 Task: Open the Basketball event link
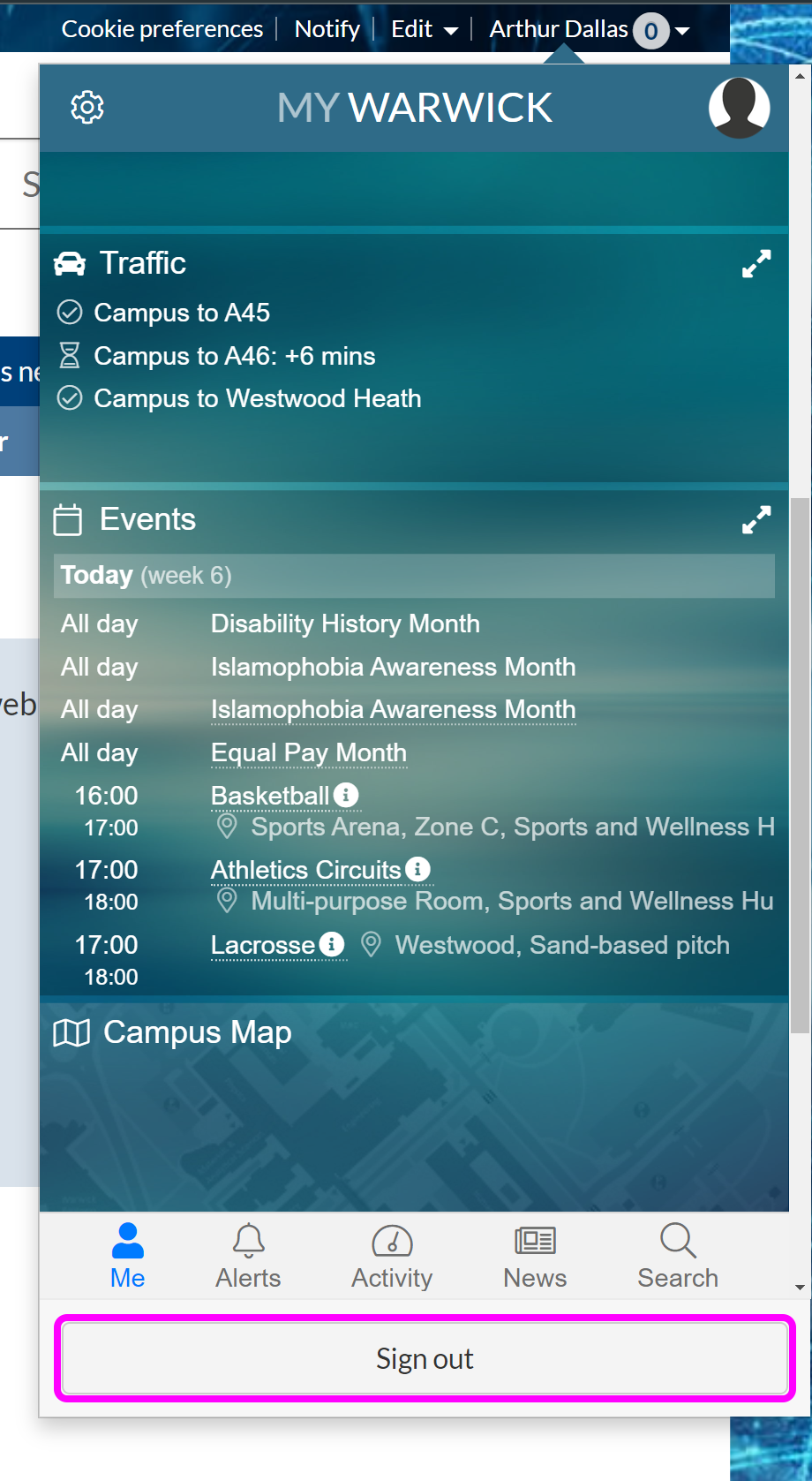270,796
